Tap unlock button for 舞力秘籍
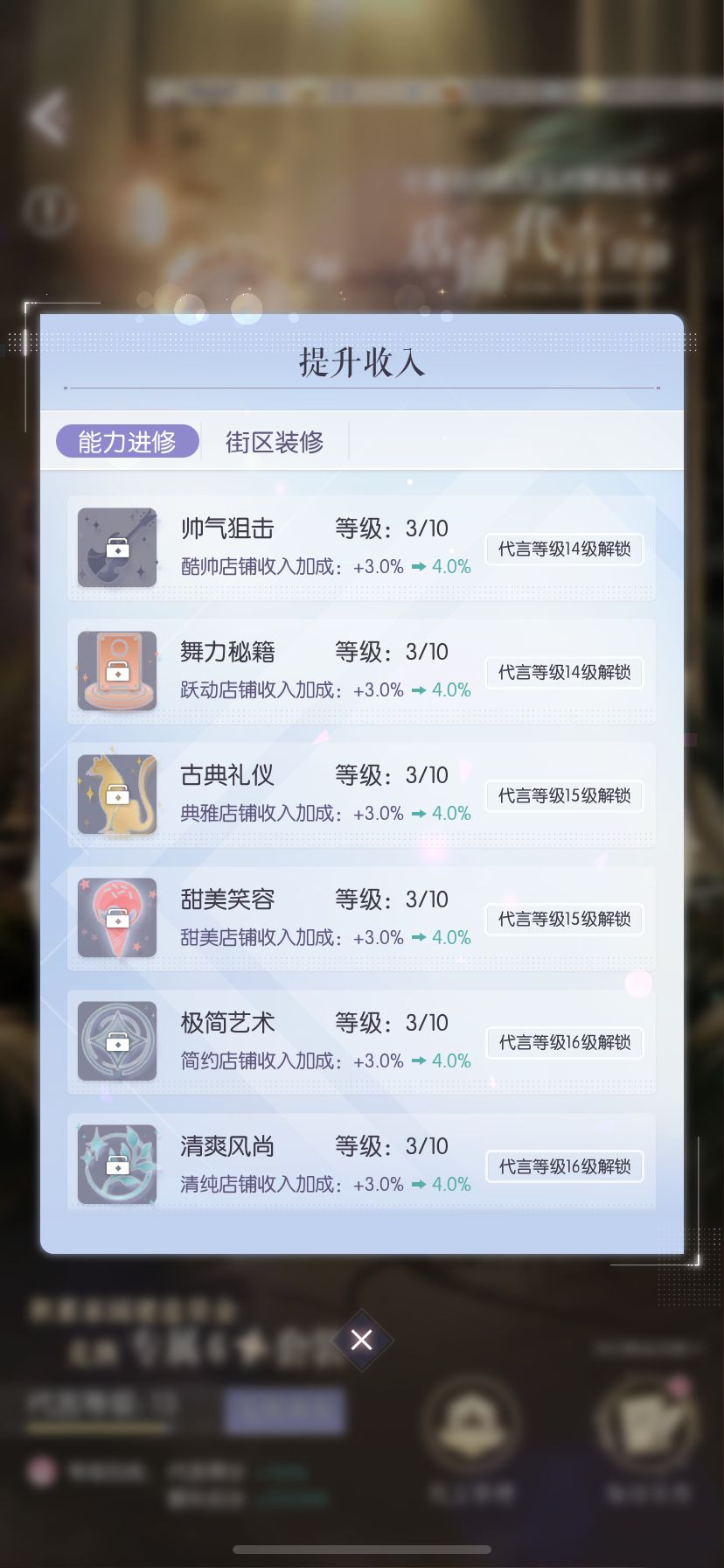Viewport: 724px width, 1568px height. (x=564, y=673)
